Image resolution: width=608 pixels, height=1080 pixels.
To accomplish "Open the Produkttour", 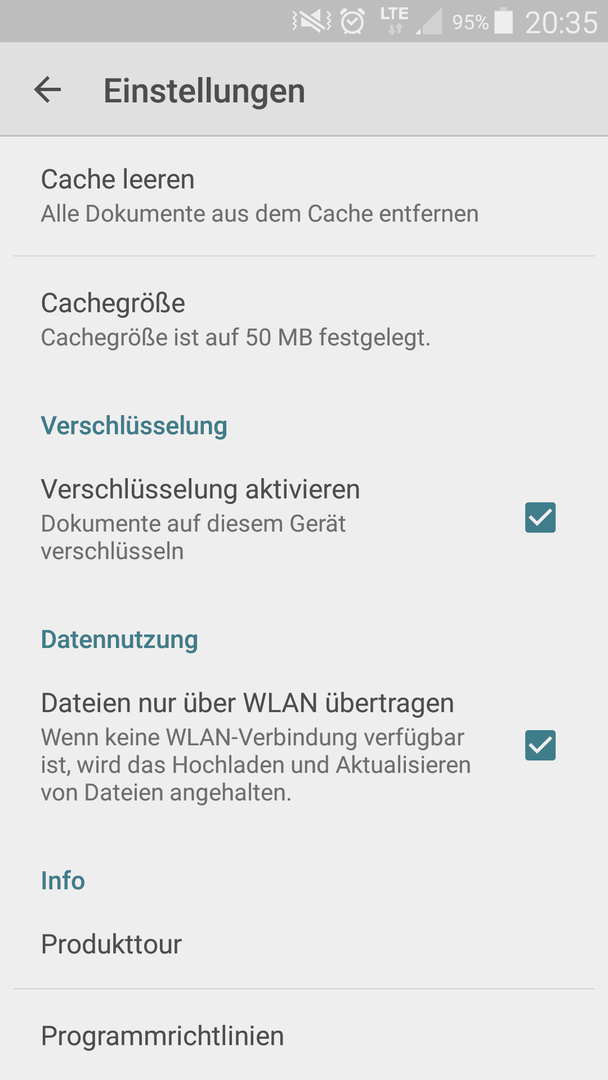I will [304, 944].
